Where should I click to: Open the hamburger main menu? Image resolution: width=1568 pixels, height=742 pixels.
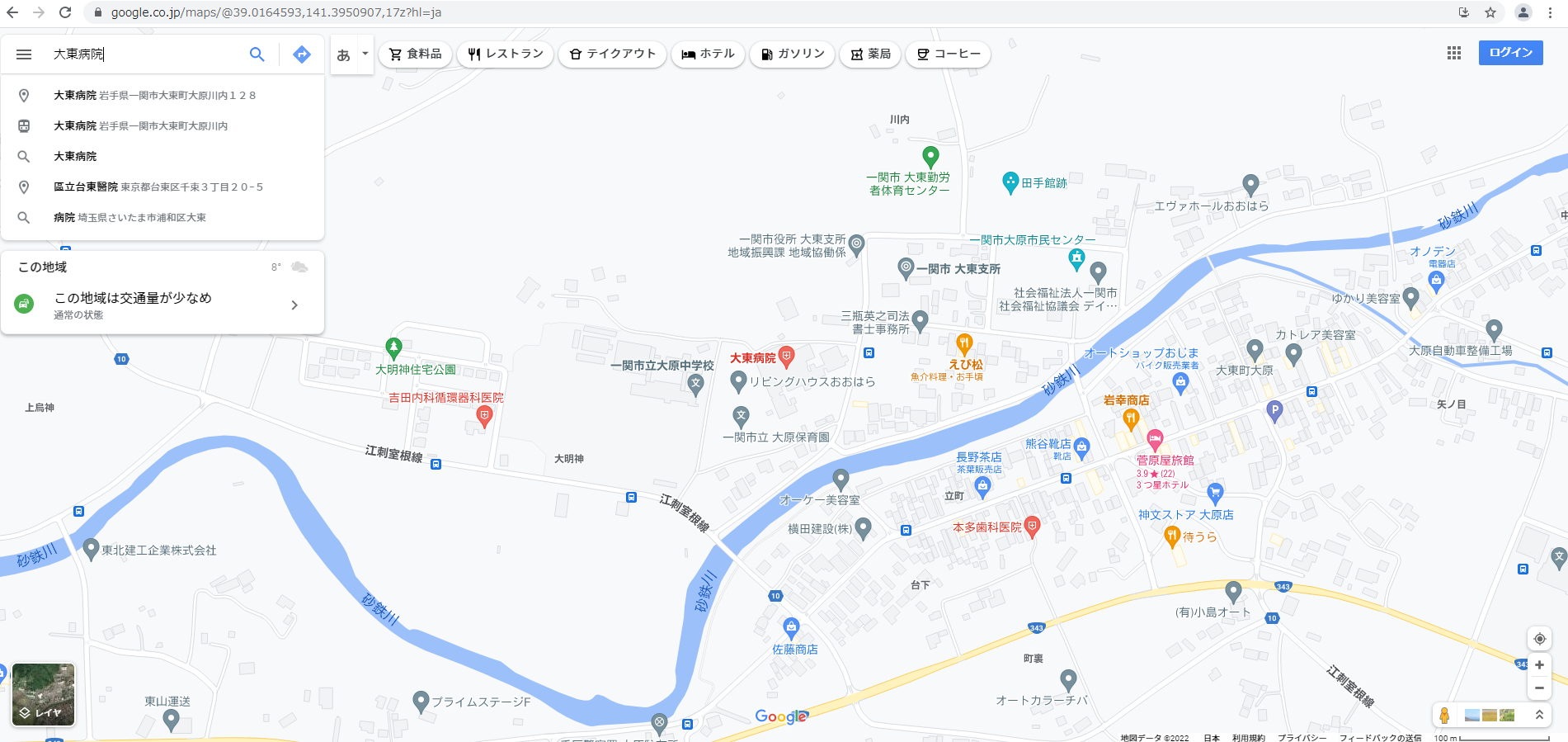pos(24,54)
